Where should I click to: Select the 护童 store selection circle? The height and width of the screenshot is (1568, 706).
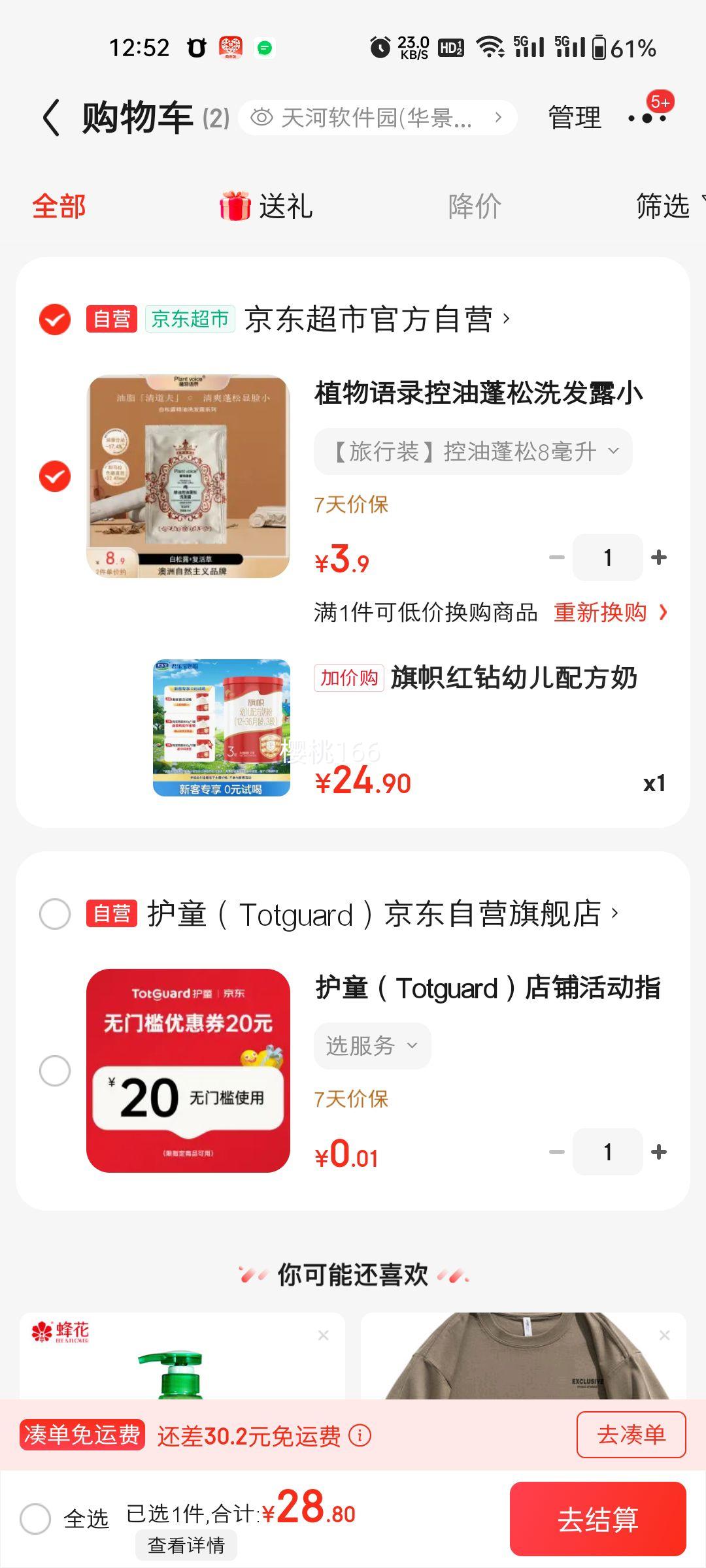point(54,915)
